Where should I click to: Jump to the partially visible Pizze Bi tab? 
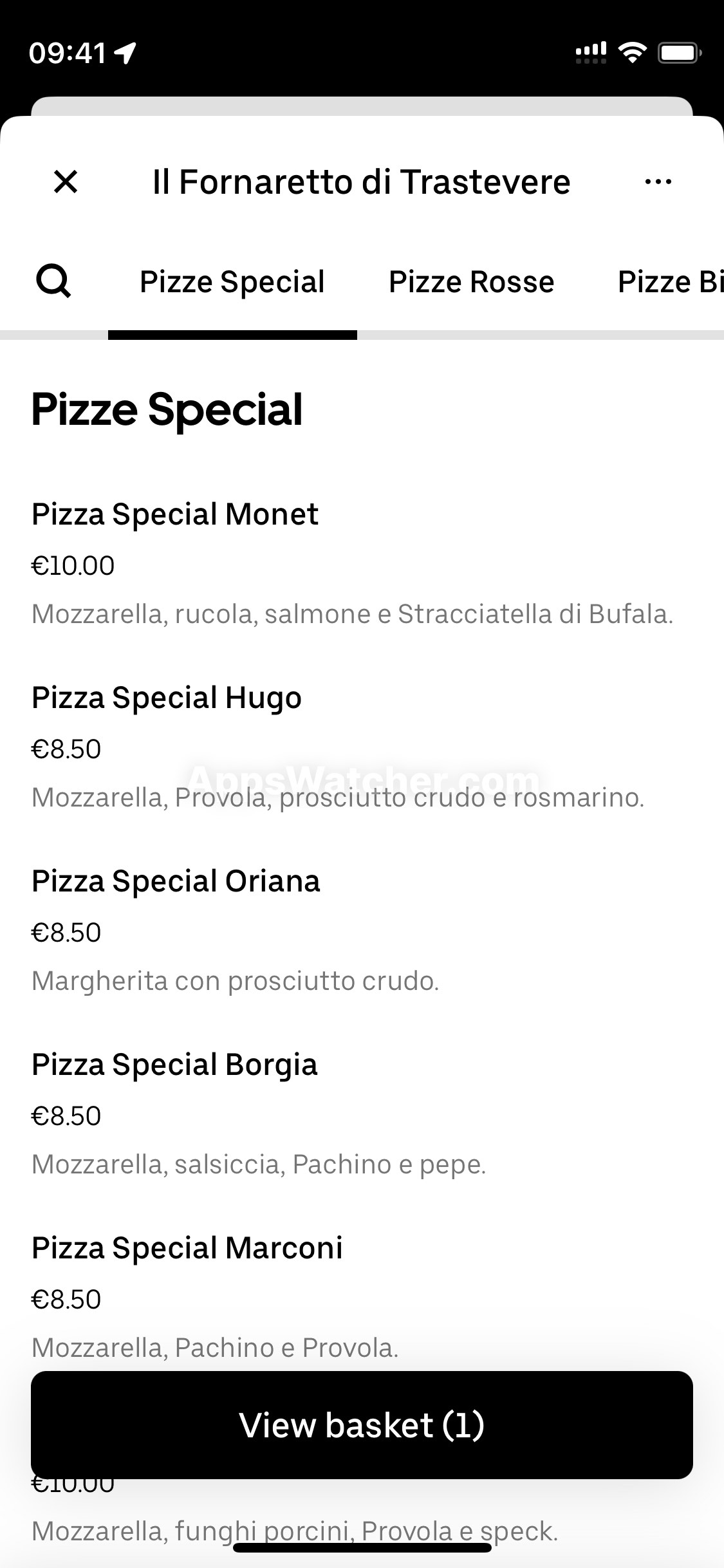(670, 282)
